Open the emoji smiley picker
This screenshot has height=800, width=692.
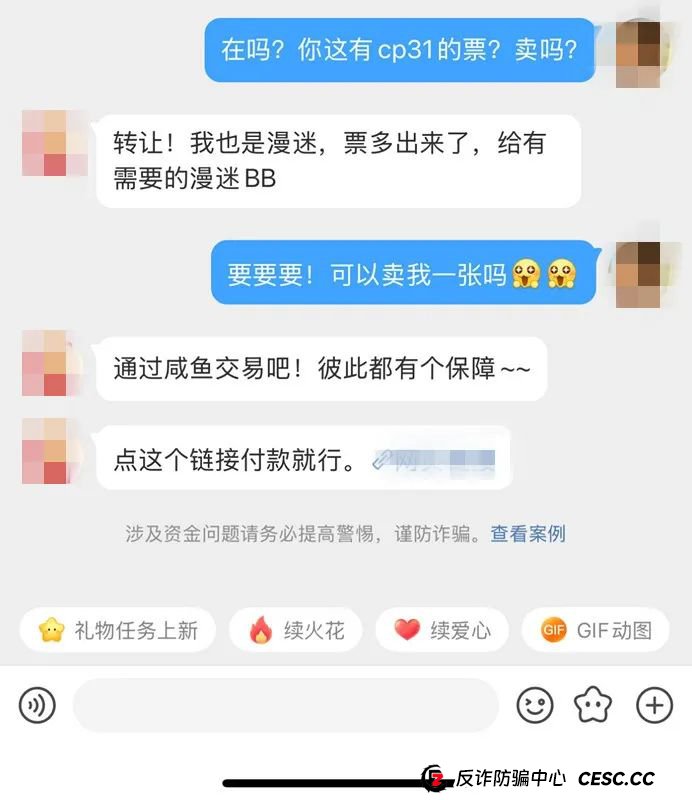535,706
